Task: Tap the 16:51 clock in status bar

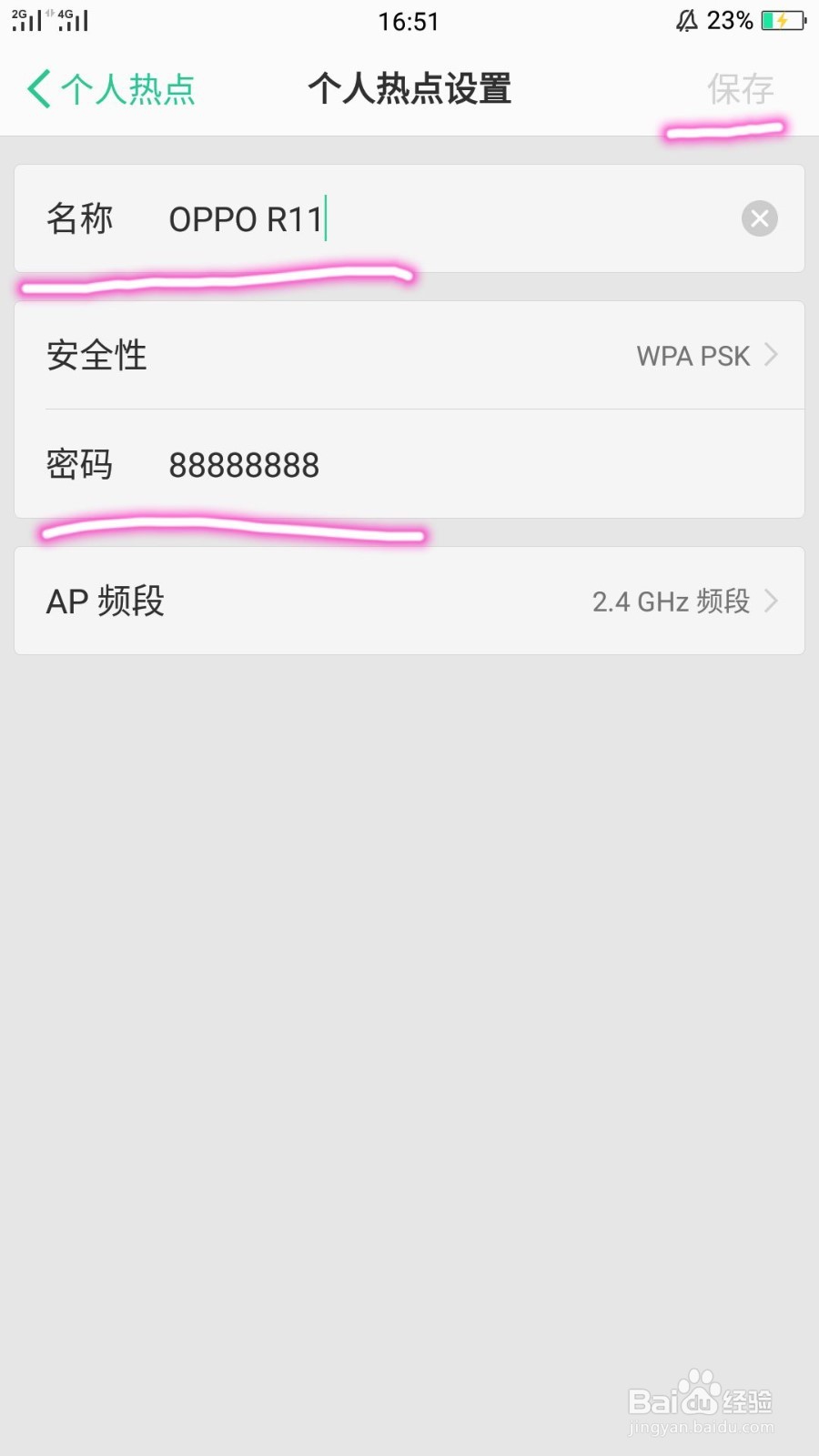Action: click(x=409, y=20)
